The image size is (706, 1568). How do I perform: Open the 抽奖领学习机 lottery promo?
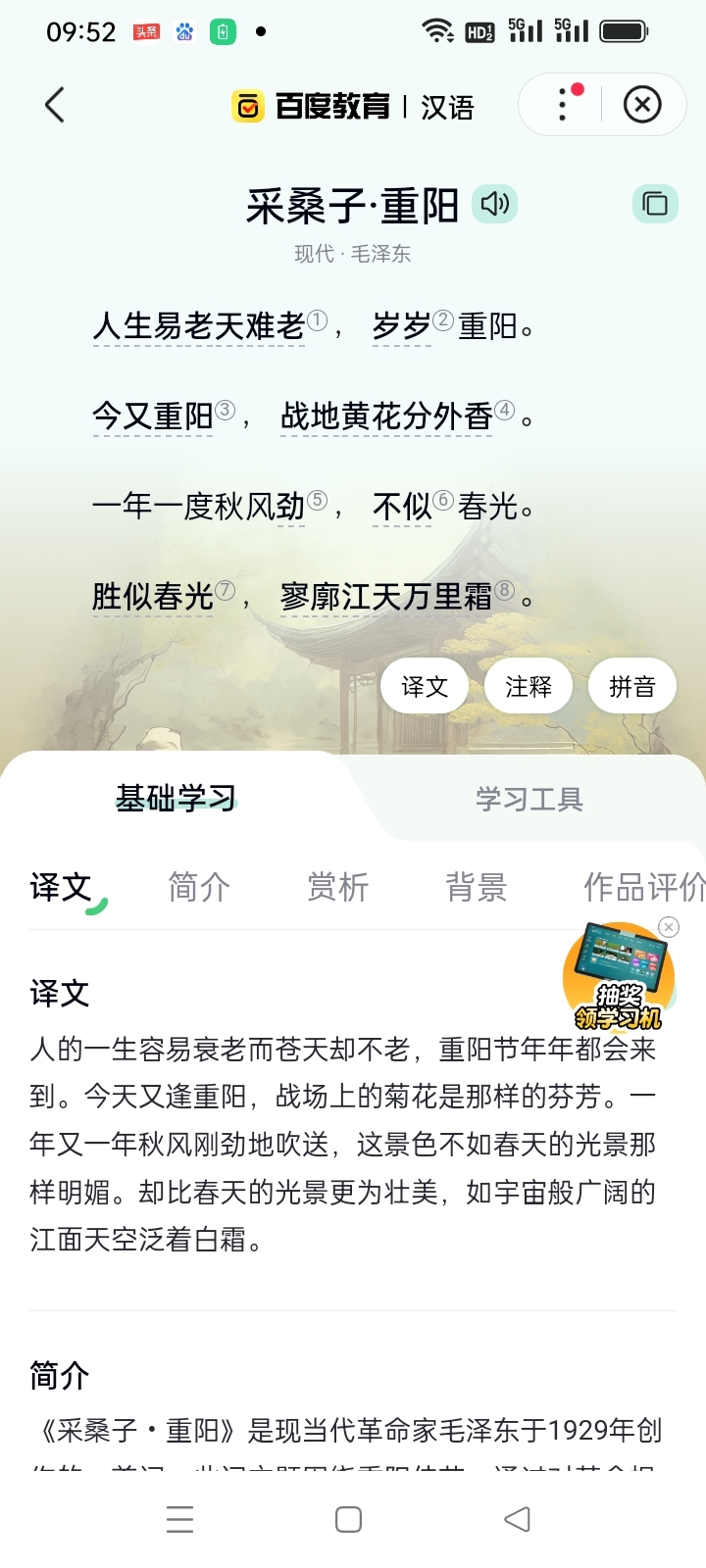pos(618,980)
